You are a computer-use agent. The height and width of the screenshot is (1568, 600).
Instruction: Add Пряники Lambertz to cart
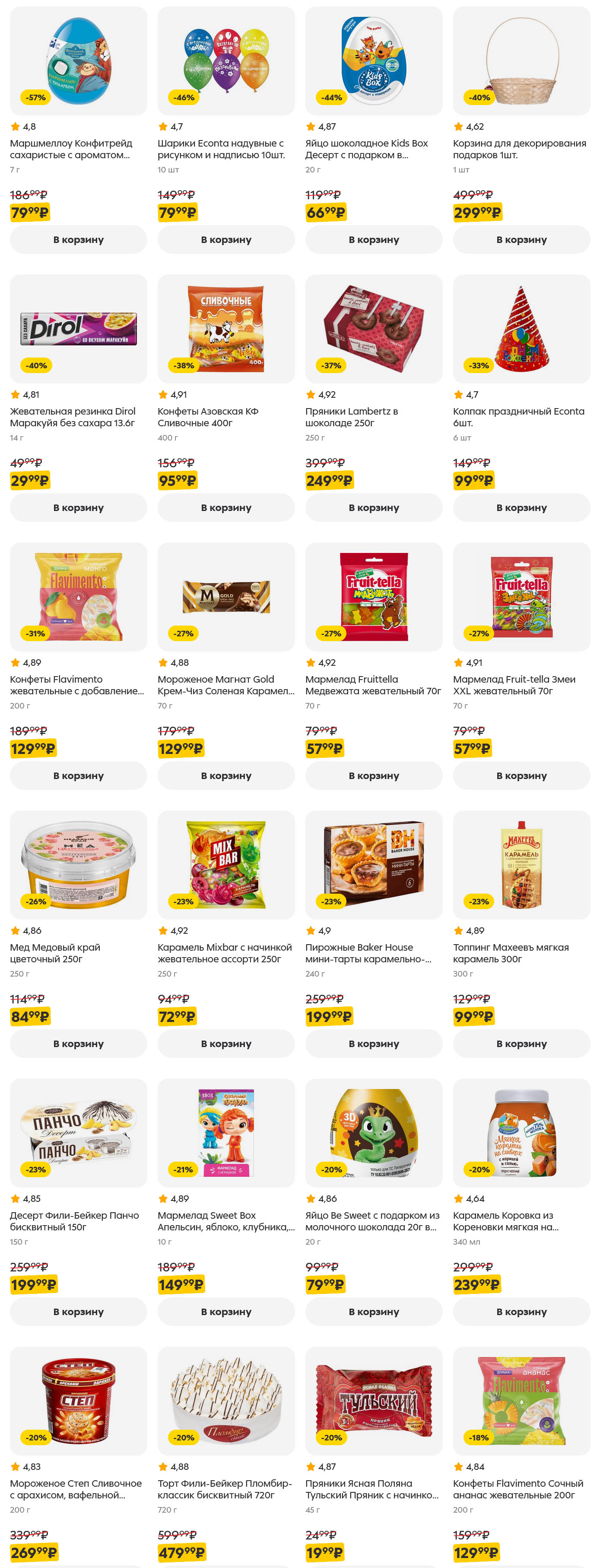[x=373, y=508]
